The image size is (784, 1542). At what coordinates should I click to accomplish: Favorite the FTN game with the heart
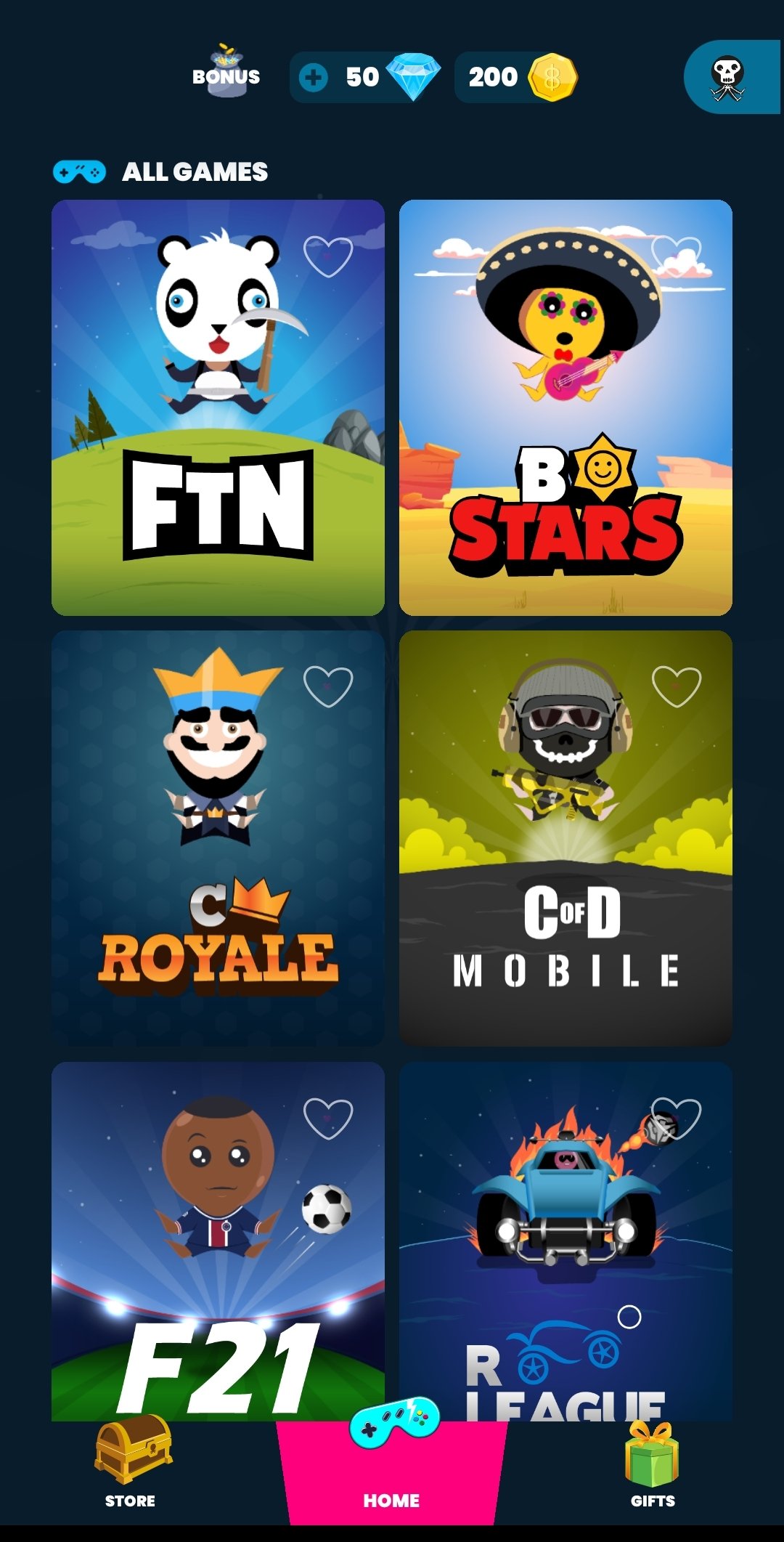(x=328, y=256)
